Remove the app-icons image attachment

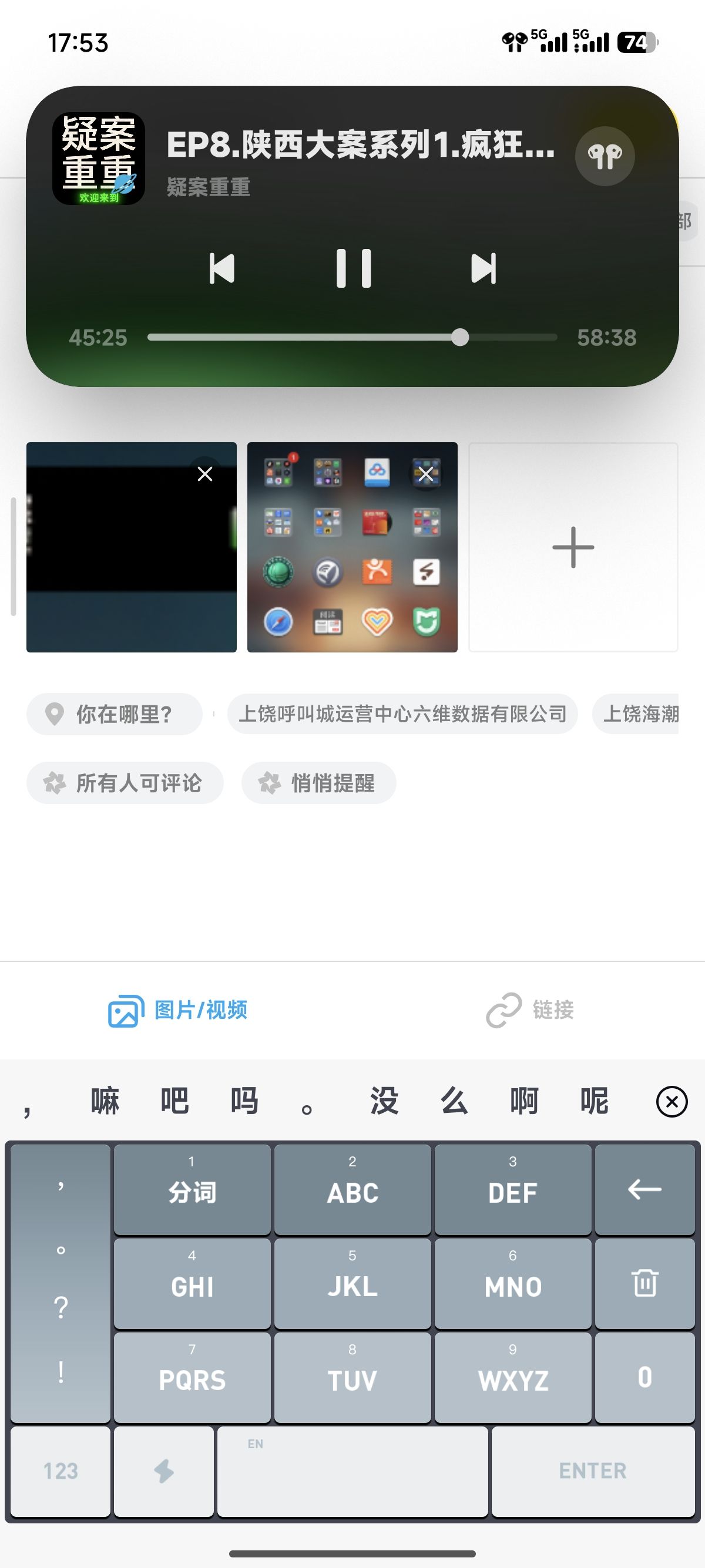(426, 473)
